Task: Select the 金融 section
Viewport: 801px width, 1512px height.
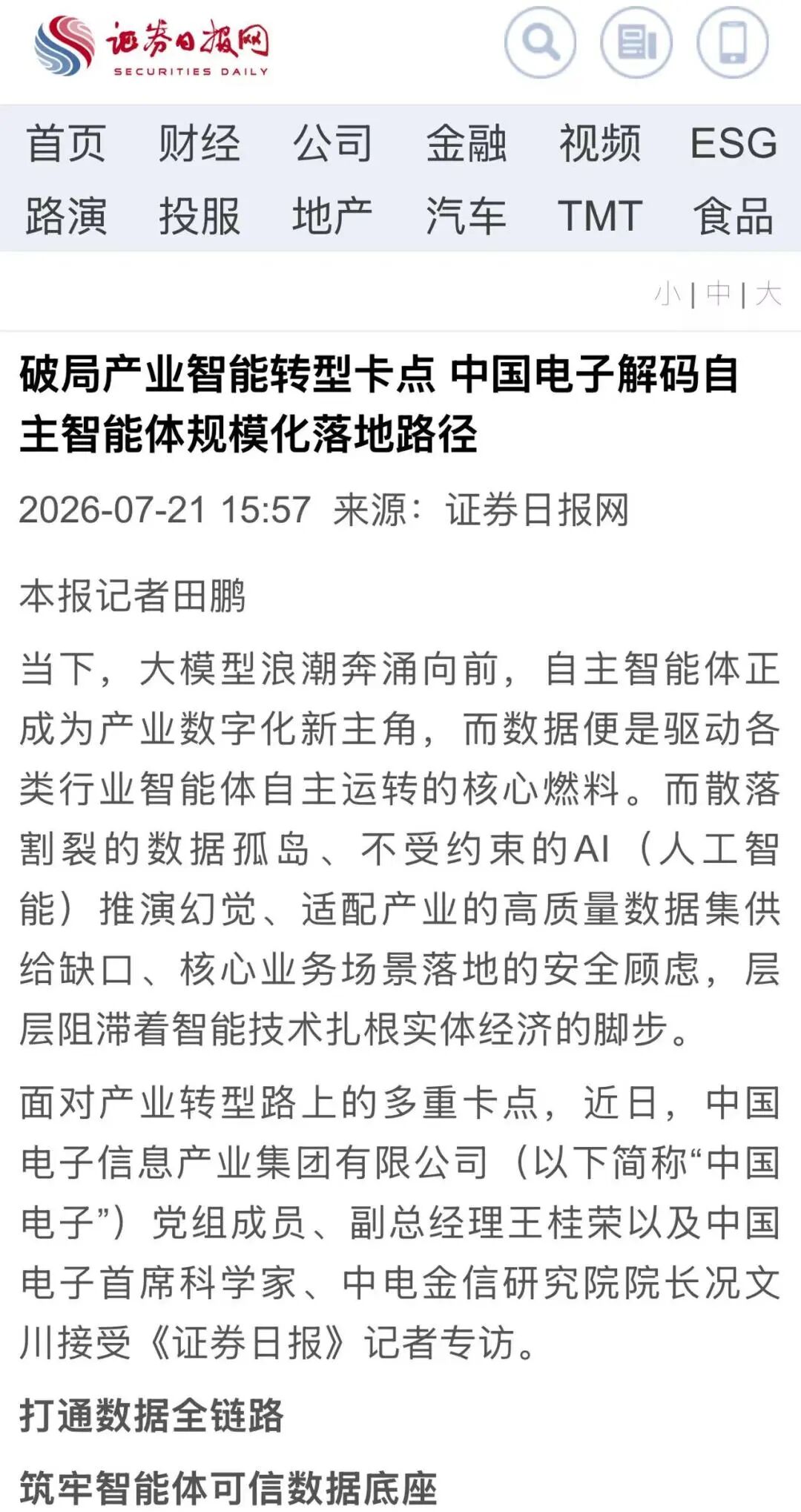Action: [x=466, y=143]
